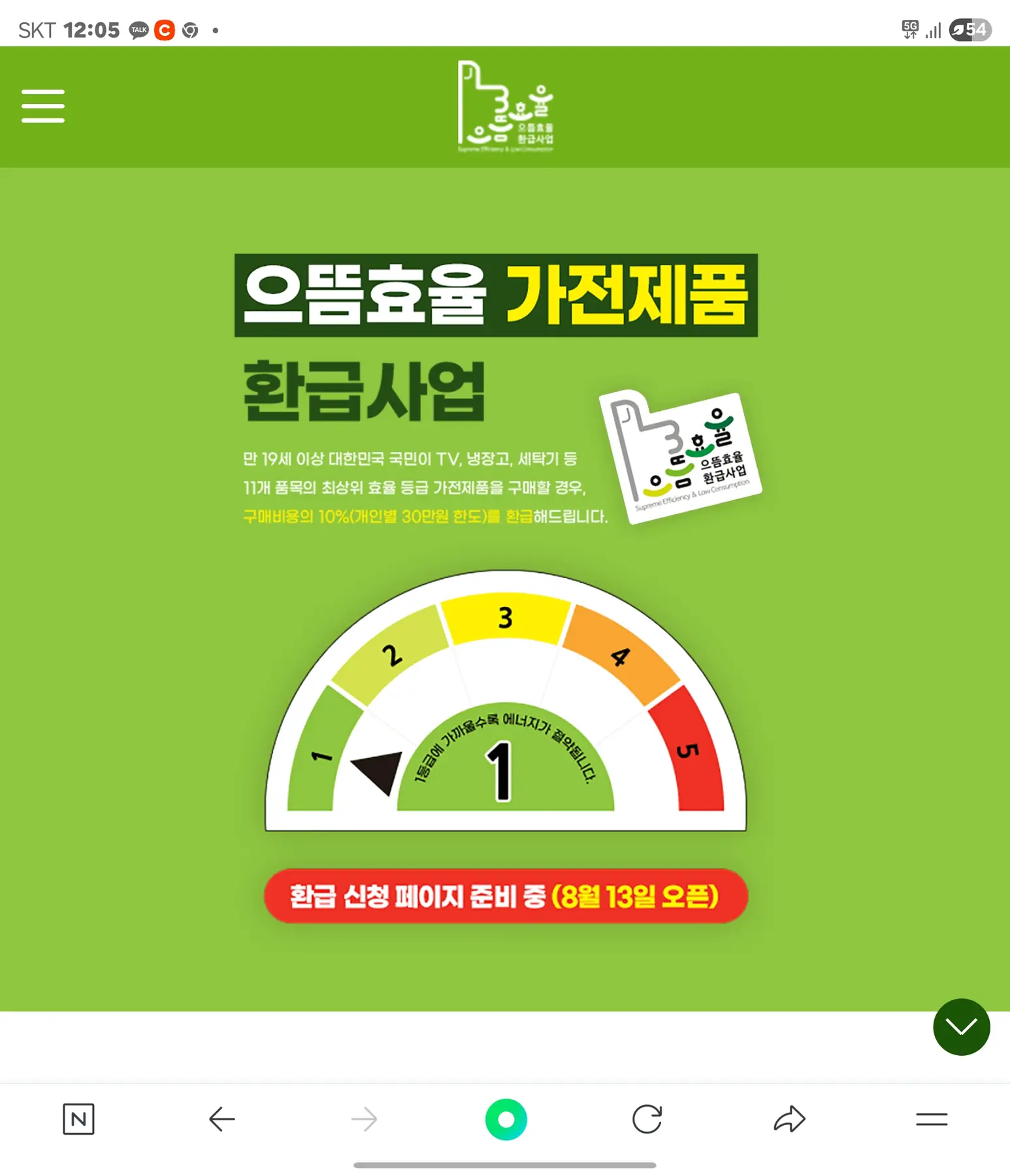Tap the green circle search button
This screenshot has height=1176, width=1010.
(506, 1119)
